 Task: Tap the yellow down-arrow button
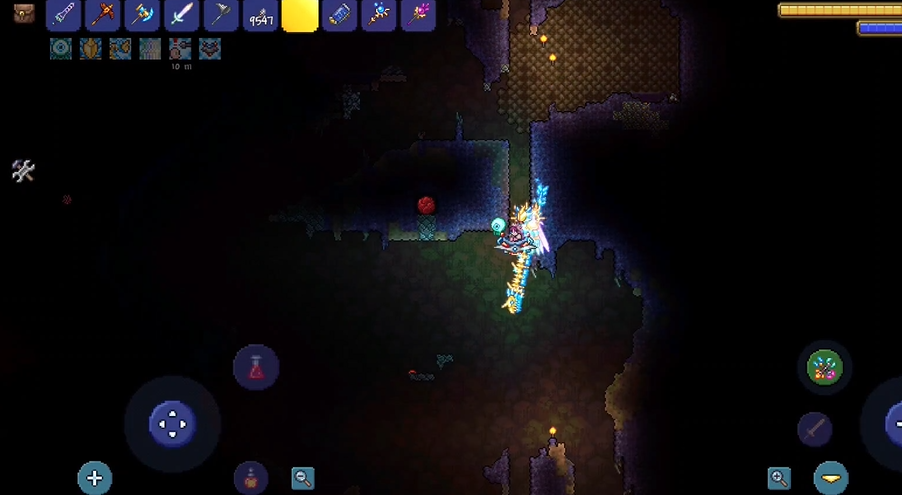(x=830, y=478)
